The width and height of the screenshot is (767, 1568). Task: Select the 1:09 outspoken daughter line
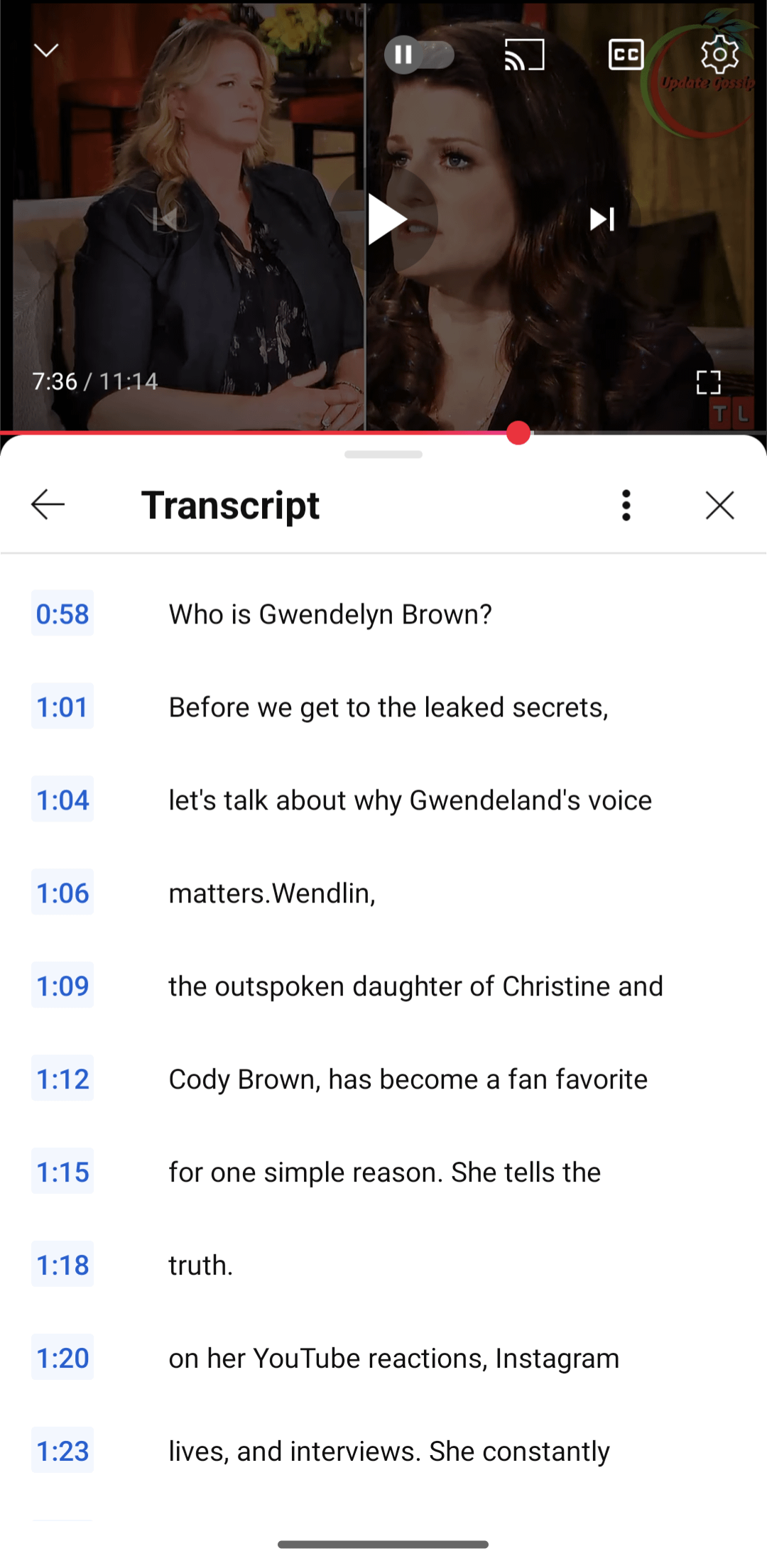[383, 986]
